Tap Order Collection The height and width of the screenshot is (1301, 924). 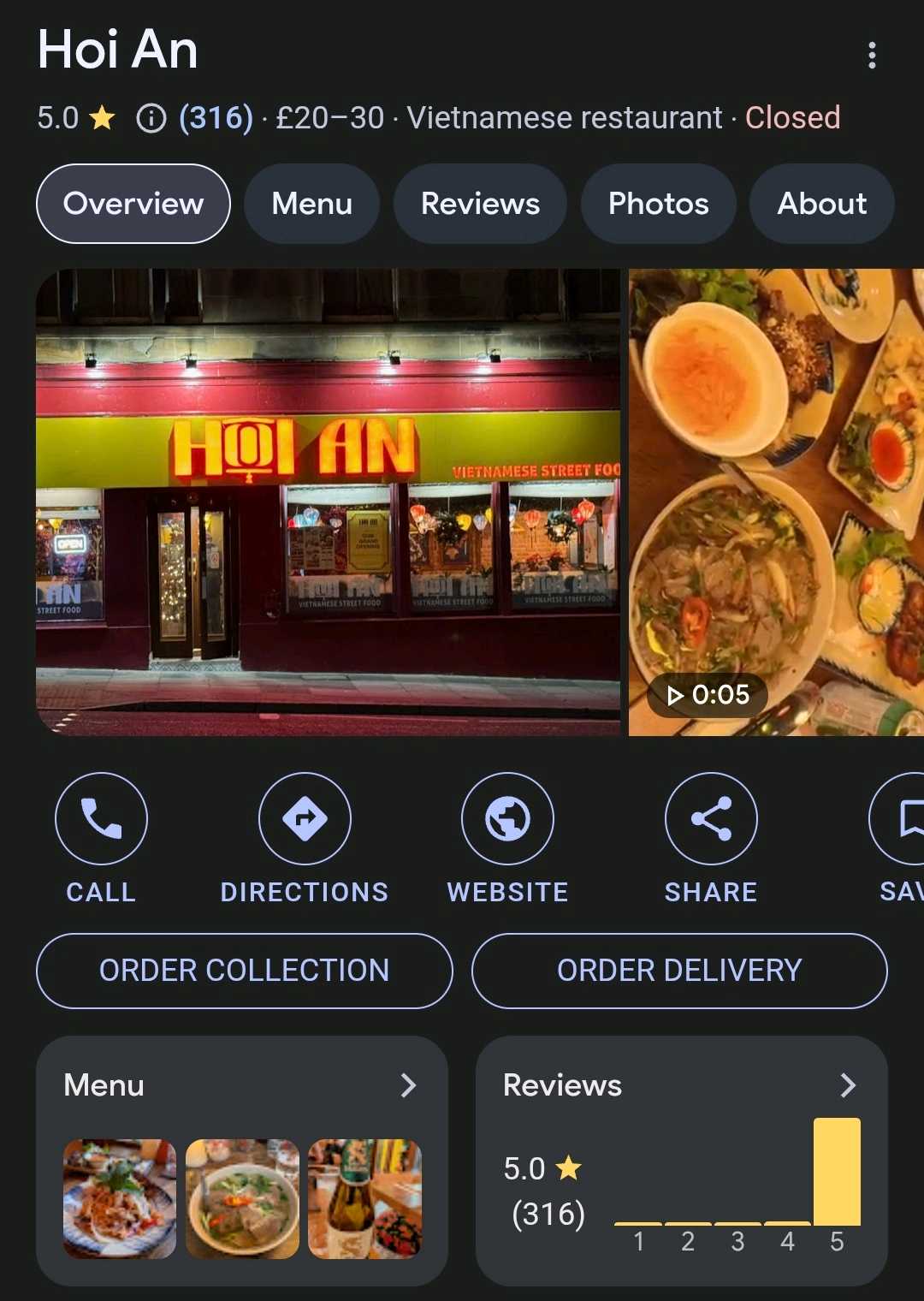pos(244,971)
